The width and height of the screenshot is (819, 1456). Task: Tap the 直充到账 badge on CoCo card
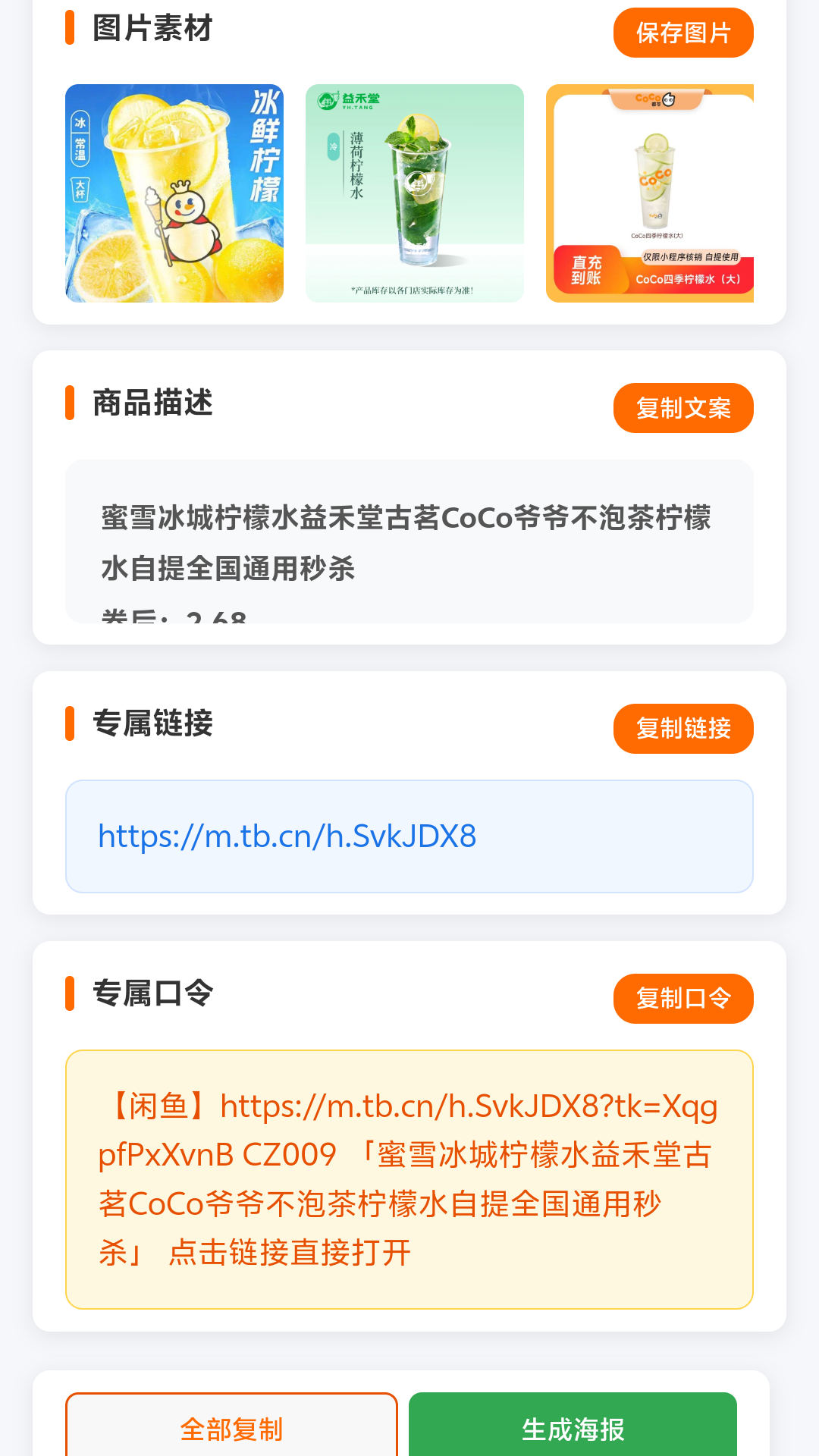tap(588, 268)
